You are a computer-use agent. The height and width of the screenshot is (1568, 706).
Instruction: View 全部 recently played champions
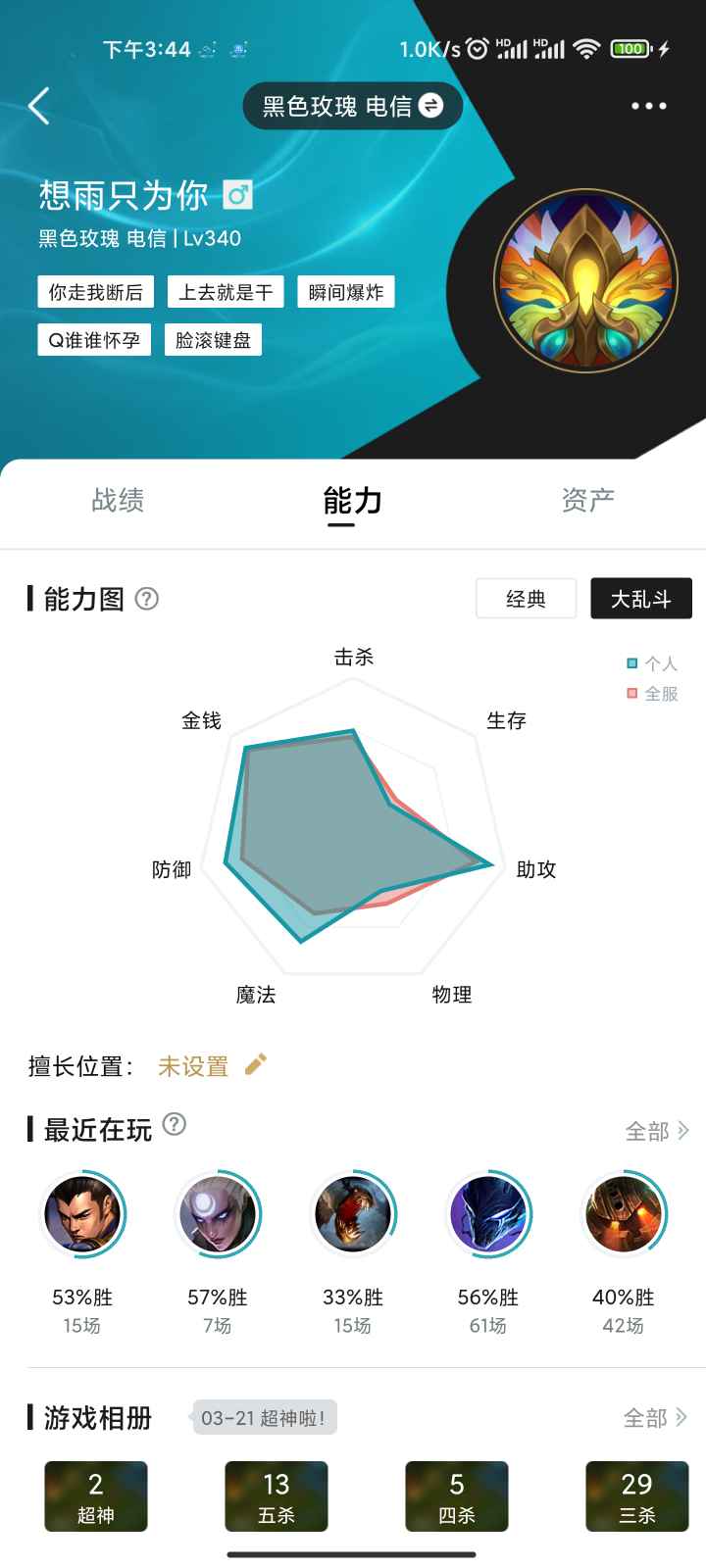[658, 1131]
